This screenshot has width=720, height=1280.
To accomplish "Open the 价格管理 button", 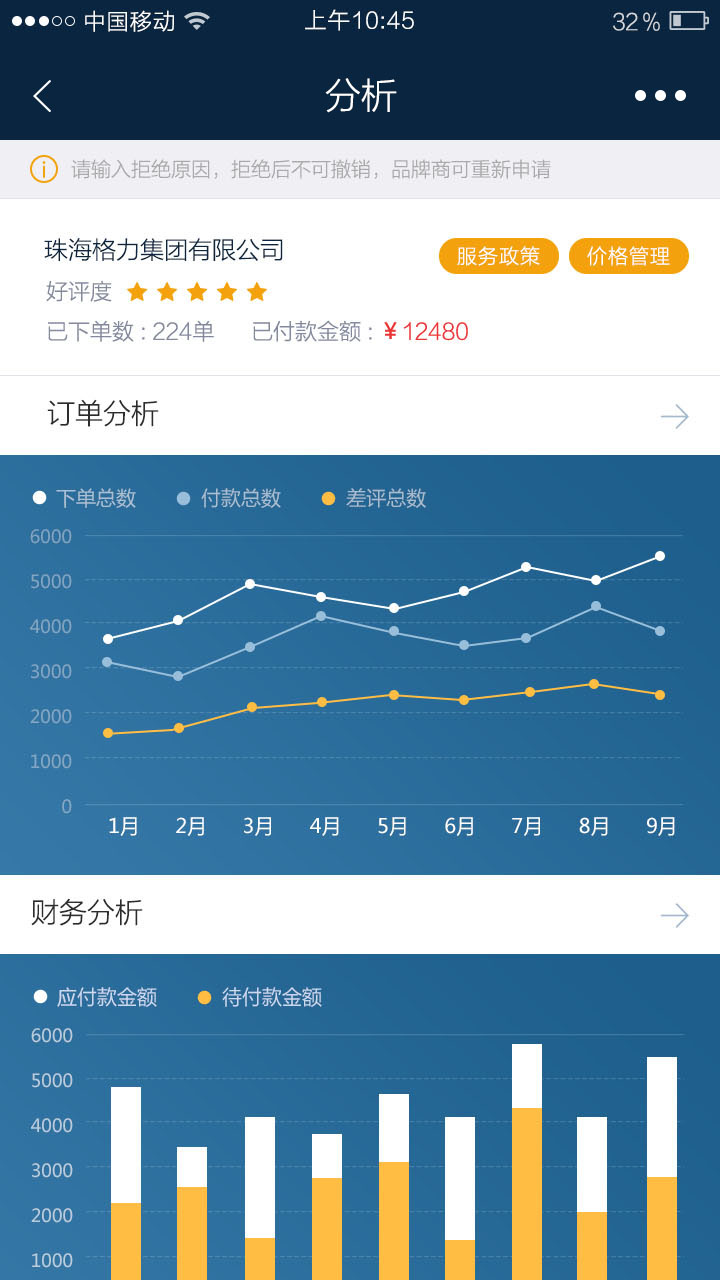I will click(x=628, y=256).
